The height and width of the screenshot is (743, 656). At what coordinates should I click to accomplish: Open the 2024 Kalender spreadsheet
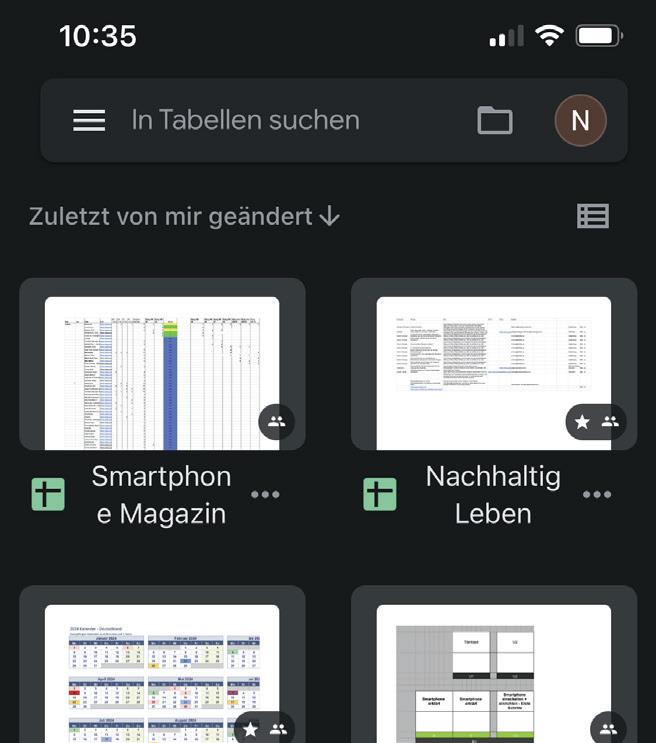click(x=162, y=672)
